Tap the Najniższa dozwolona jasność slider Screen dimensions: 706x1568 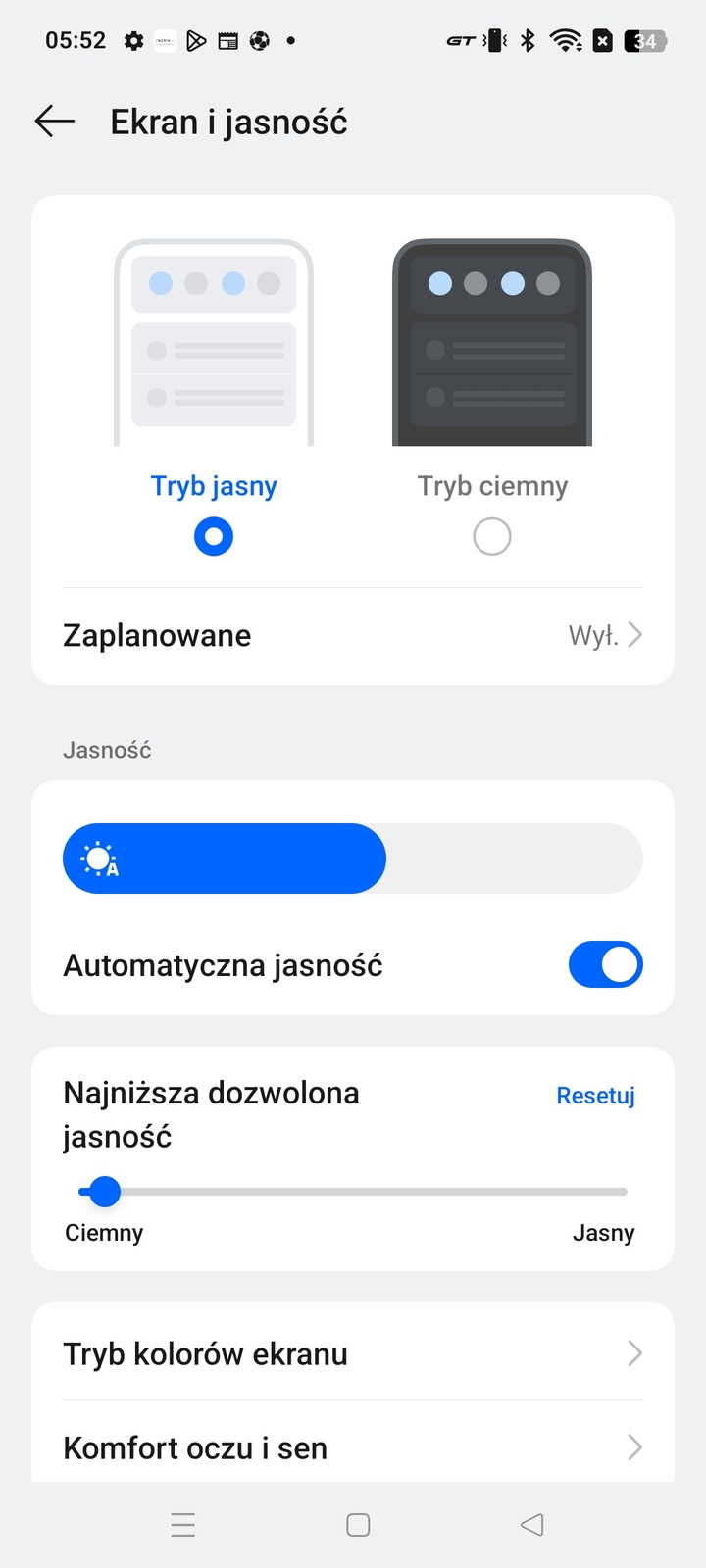(353, 1192)
